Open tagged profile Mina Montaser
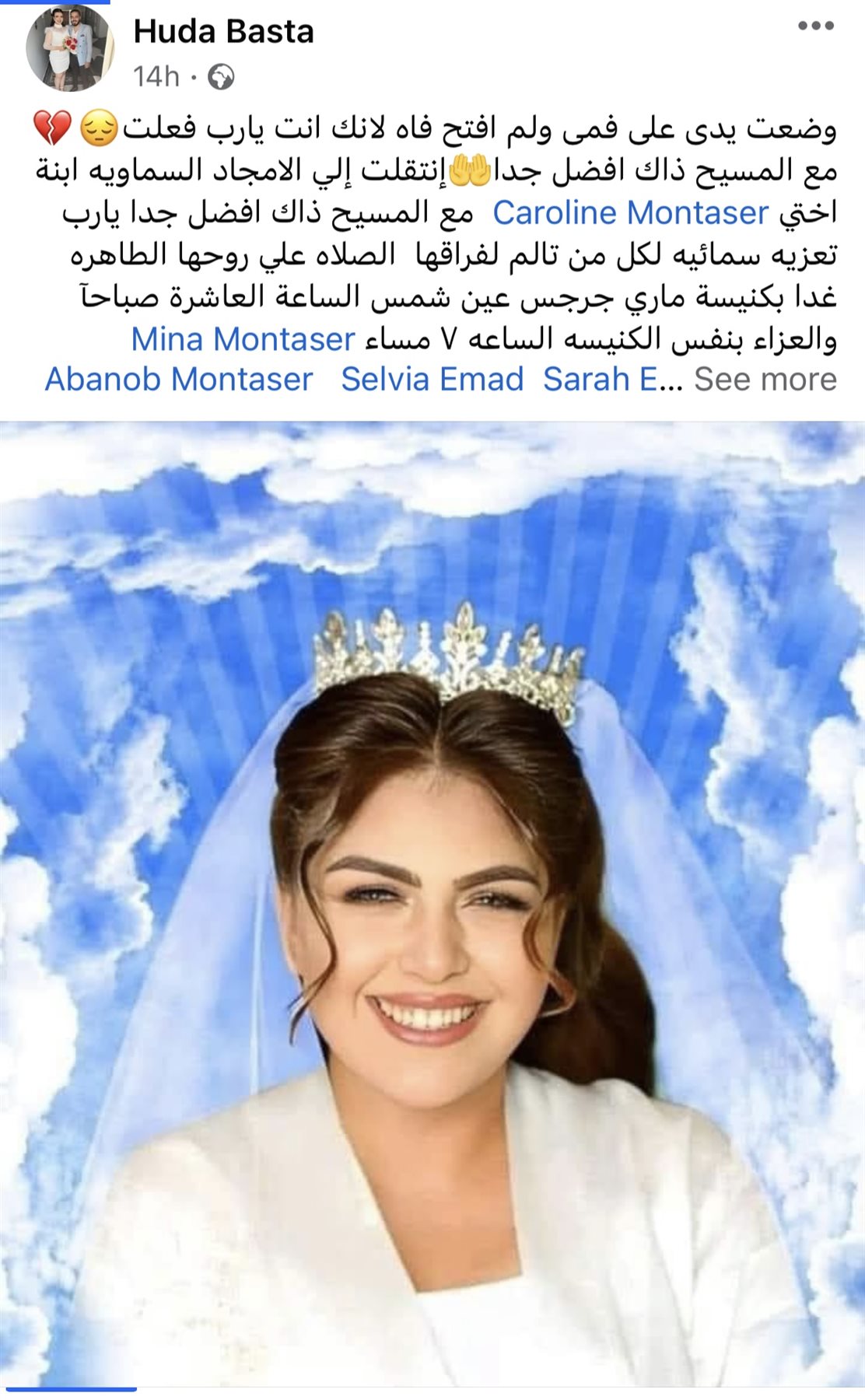Screen dimensions: 865x1400 [243, 339]
